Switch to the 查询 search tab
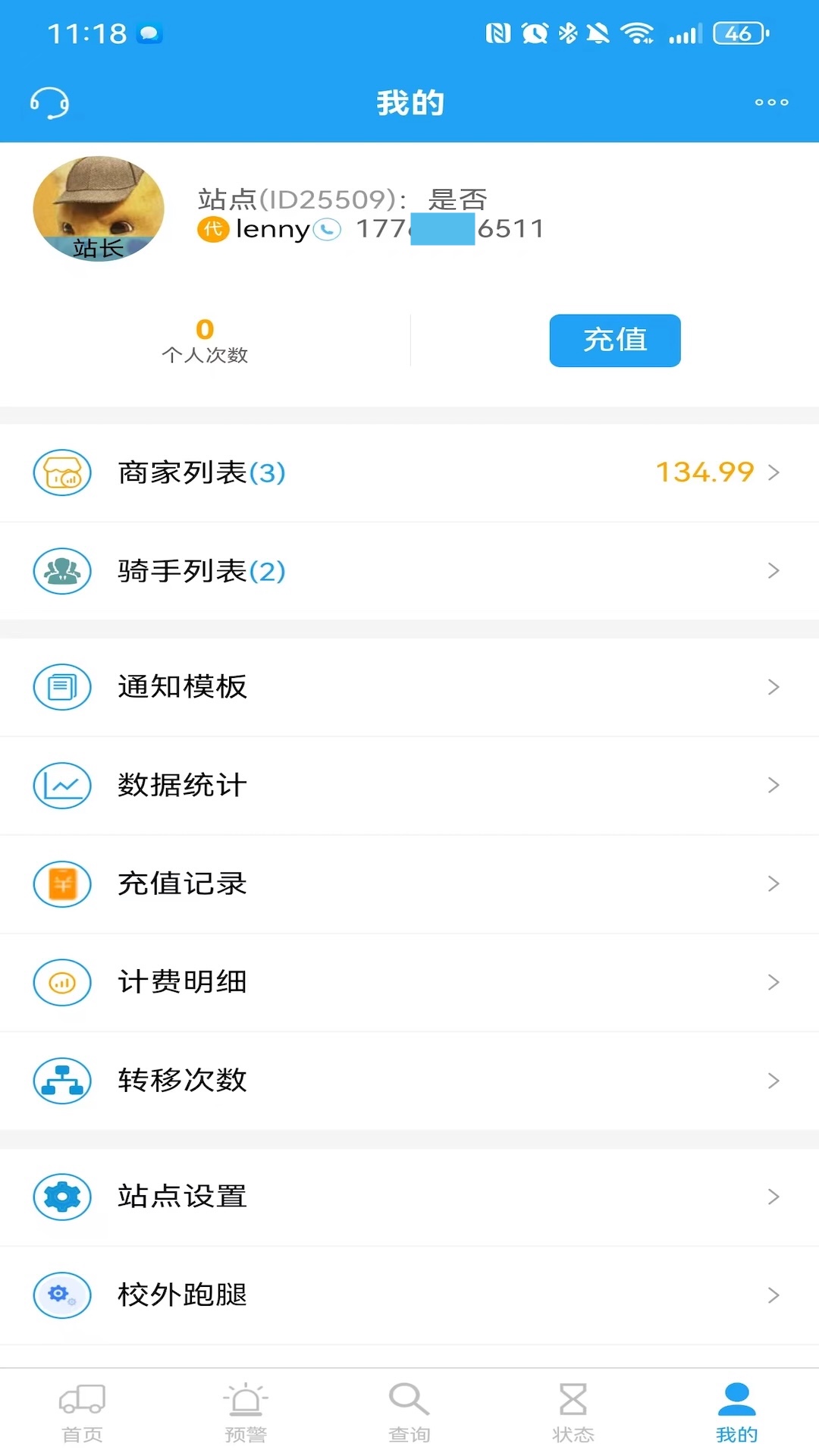The image size is (819, 1456). (x=409, y=1412)
